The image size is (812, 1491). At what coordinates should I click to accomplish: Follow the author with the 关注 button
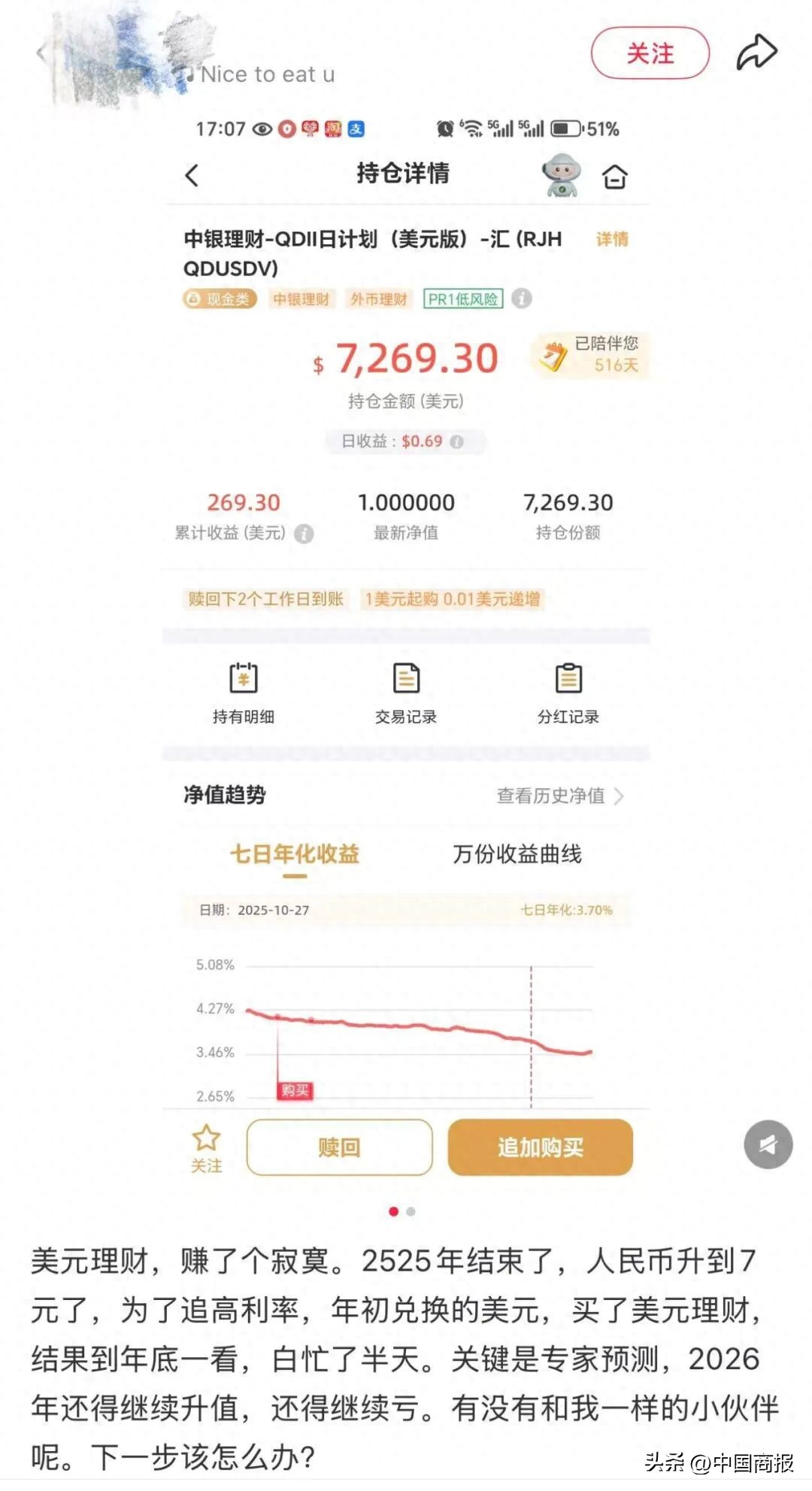[650, 53]
